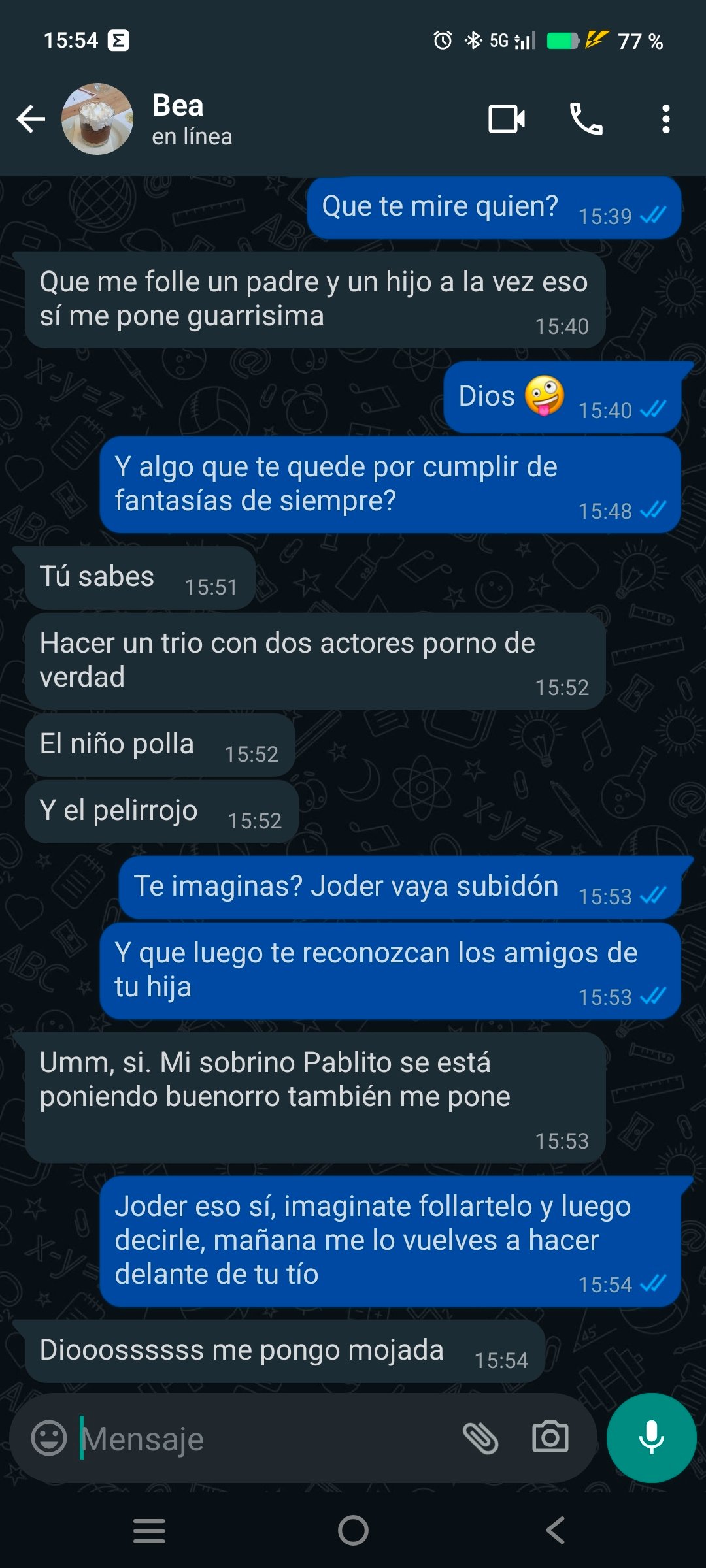This screenshot has height=1568, width=706.
Task: Start a voice call with Bea
Action: tap(586, 119)
